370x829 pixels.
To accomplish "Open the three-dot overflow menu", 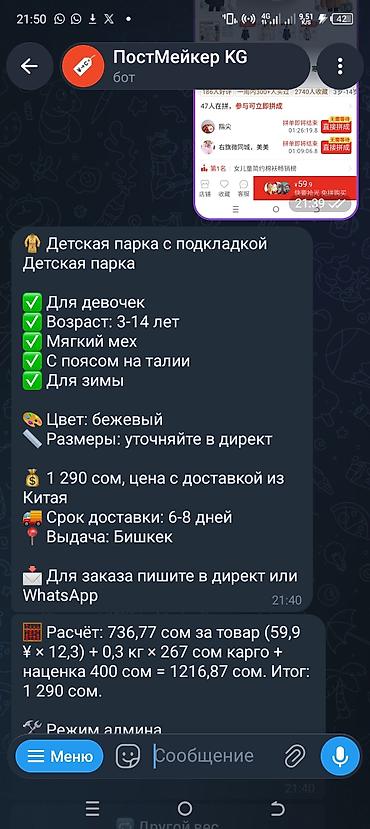I will coord(340,66).
